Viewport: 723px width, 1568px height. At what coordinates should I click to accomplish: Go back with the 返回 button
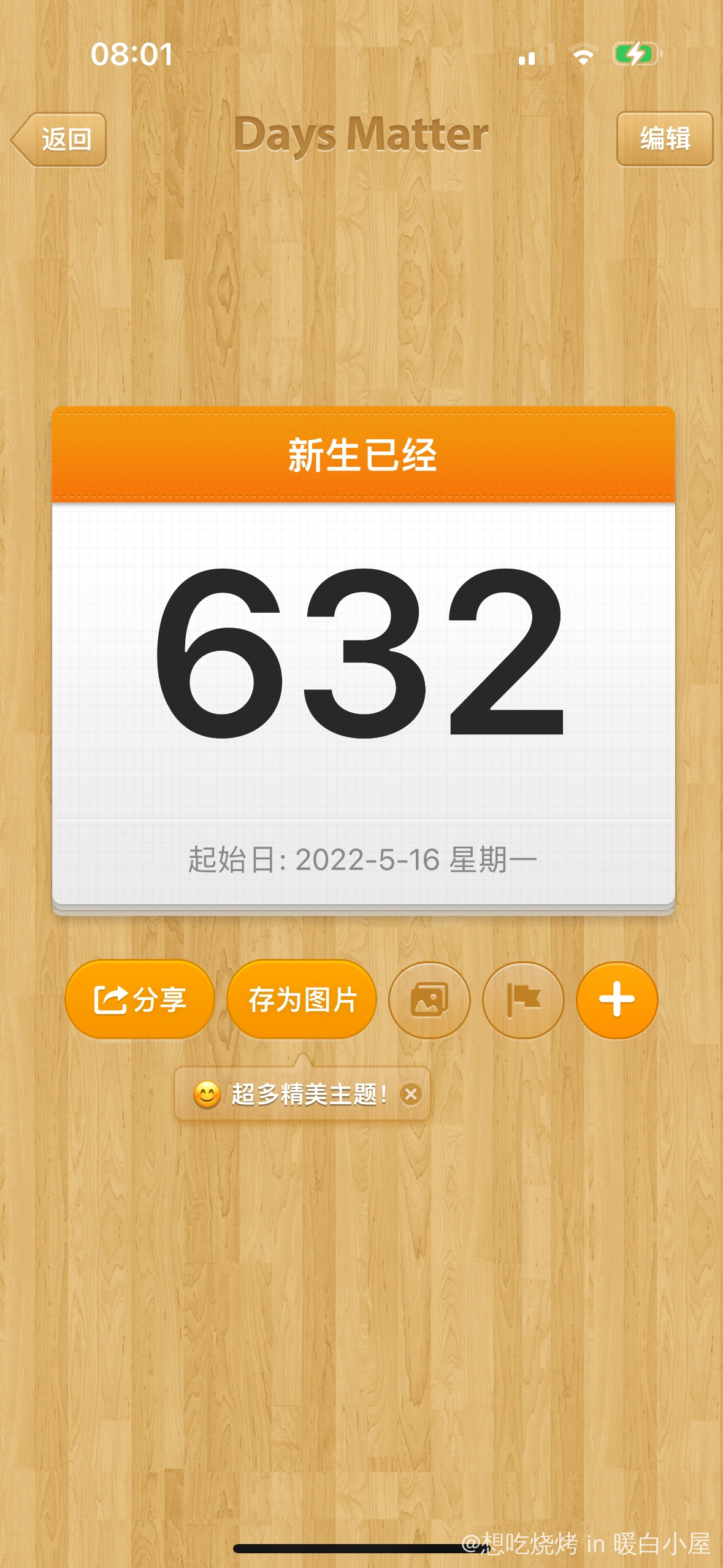(x=60, y=139)
